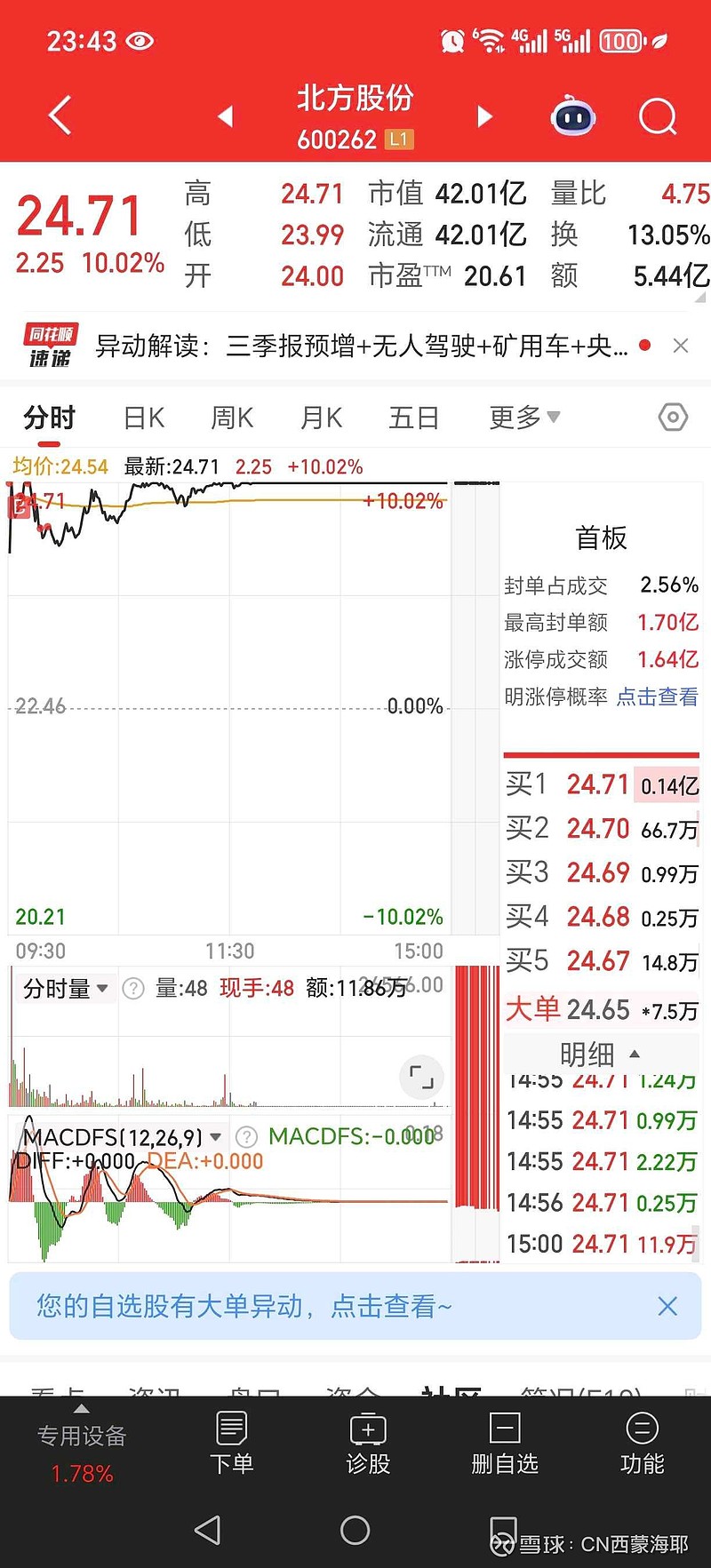Open 点击查看 link for 明涨停概率
This screenshot has height=1568, width=711.
pos(657,698)
